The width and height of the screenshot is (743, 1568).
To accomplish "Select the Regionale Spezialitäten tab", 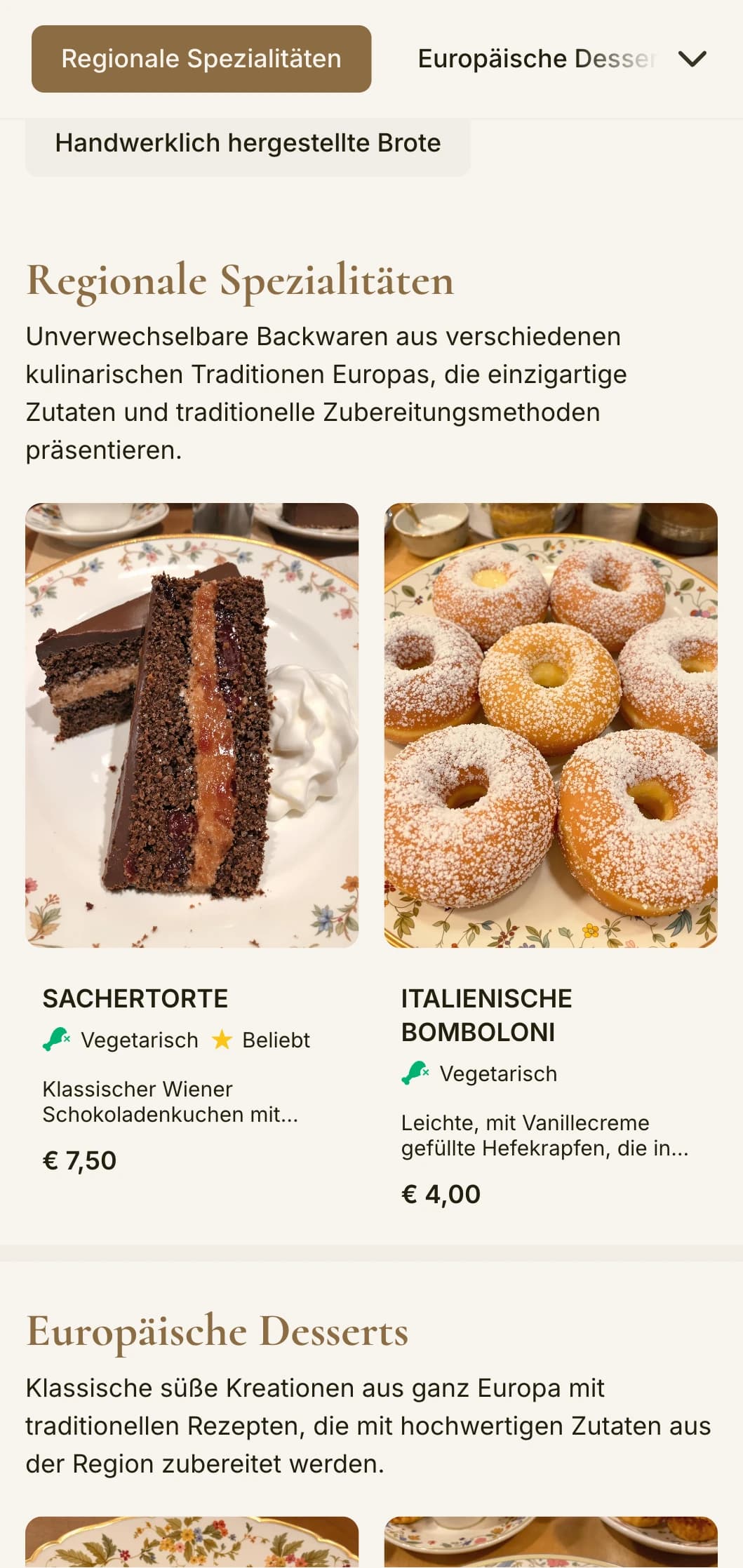I will [x=200, y=58].
